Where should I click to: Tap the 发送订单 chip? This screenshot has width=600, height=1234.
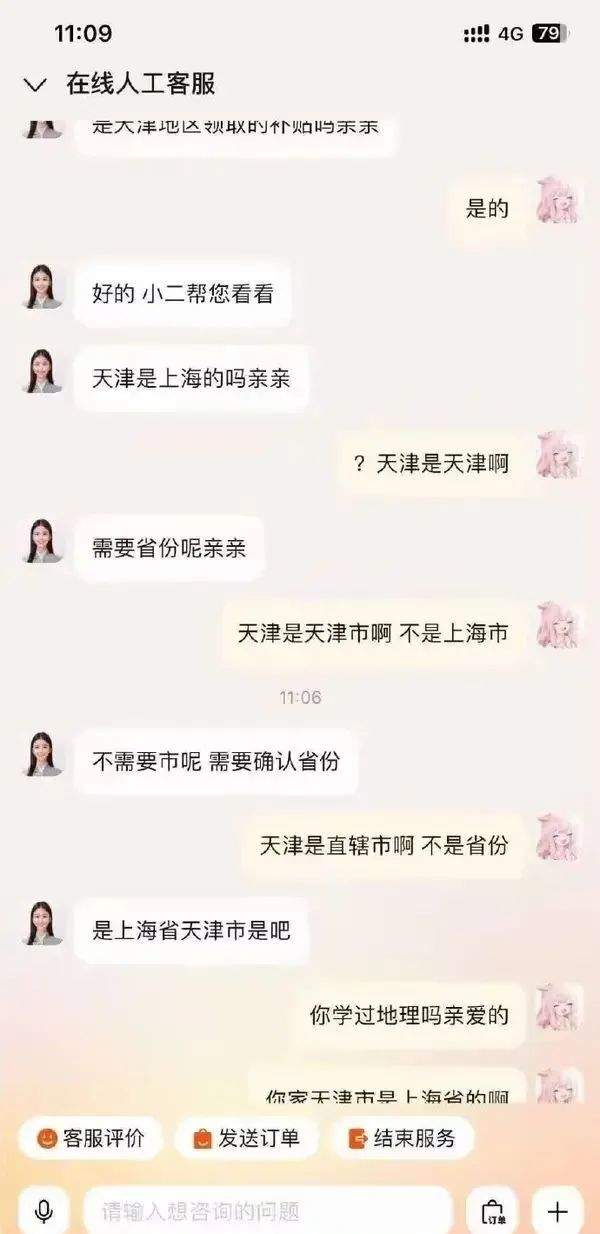[246, 1138]
